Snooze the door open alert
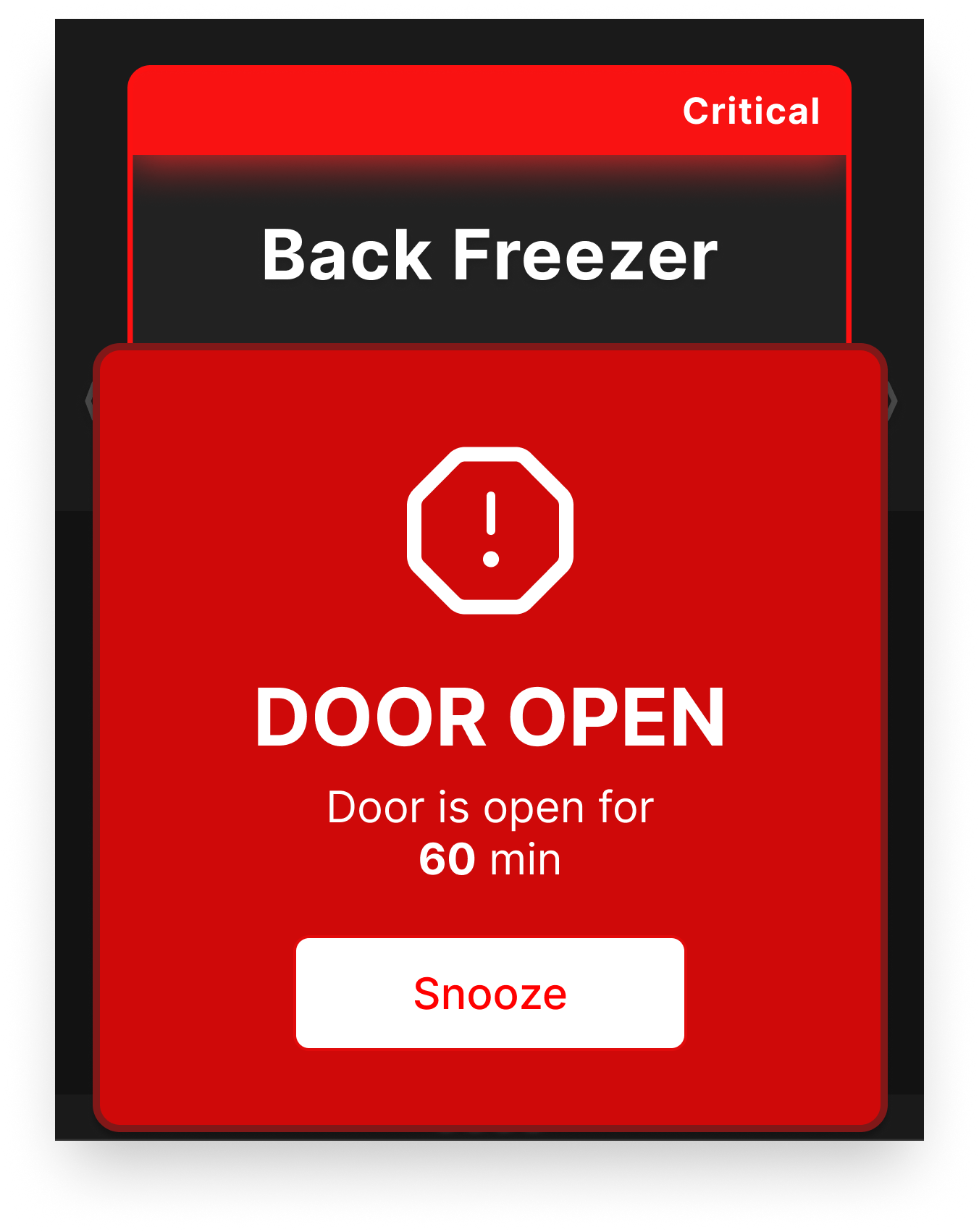Viewport: 979px width, 1232px height. (489, 992)
